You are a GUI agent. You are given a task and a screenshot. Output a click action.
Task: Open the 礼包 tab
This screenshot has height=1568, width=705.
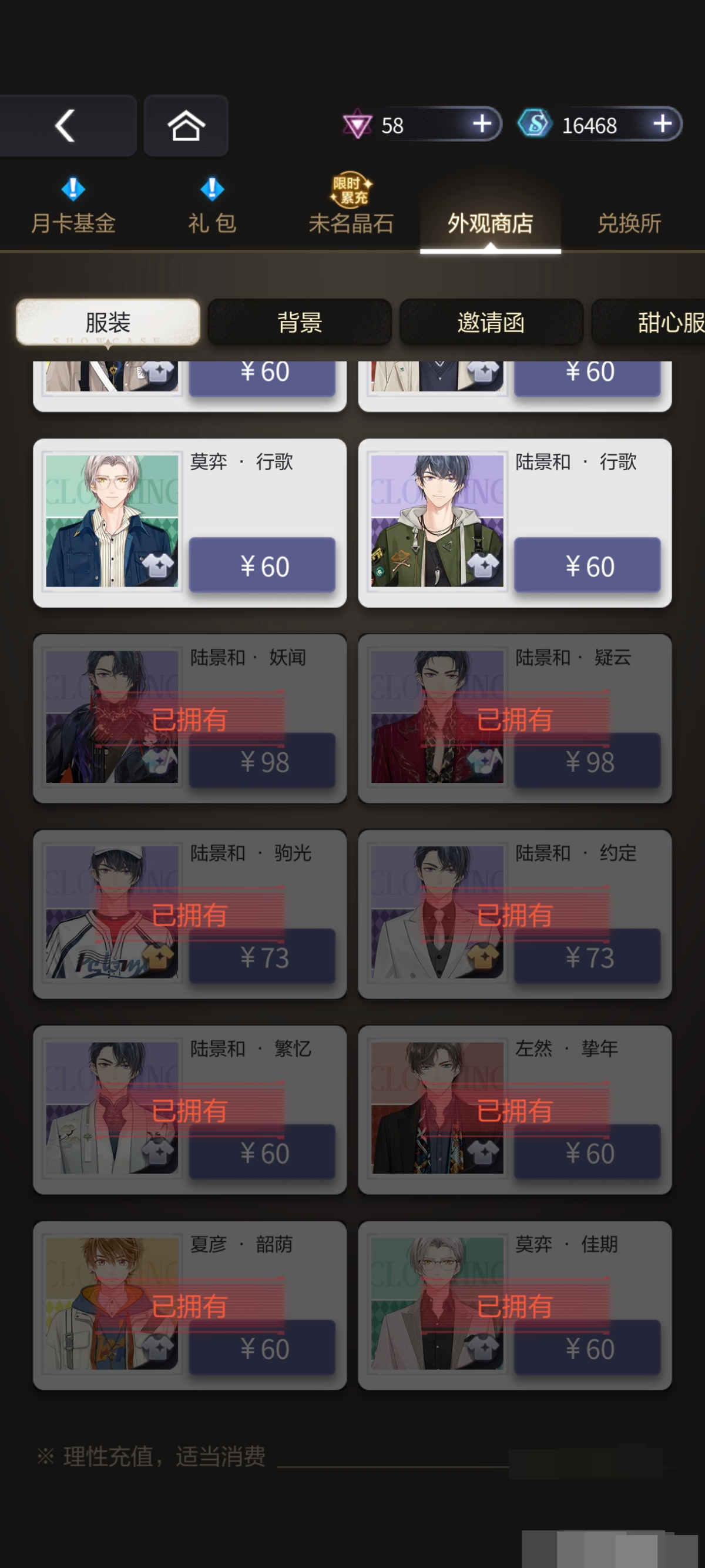[x=211, y=222]
